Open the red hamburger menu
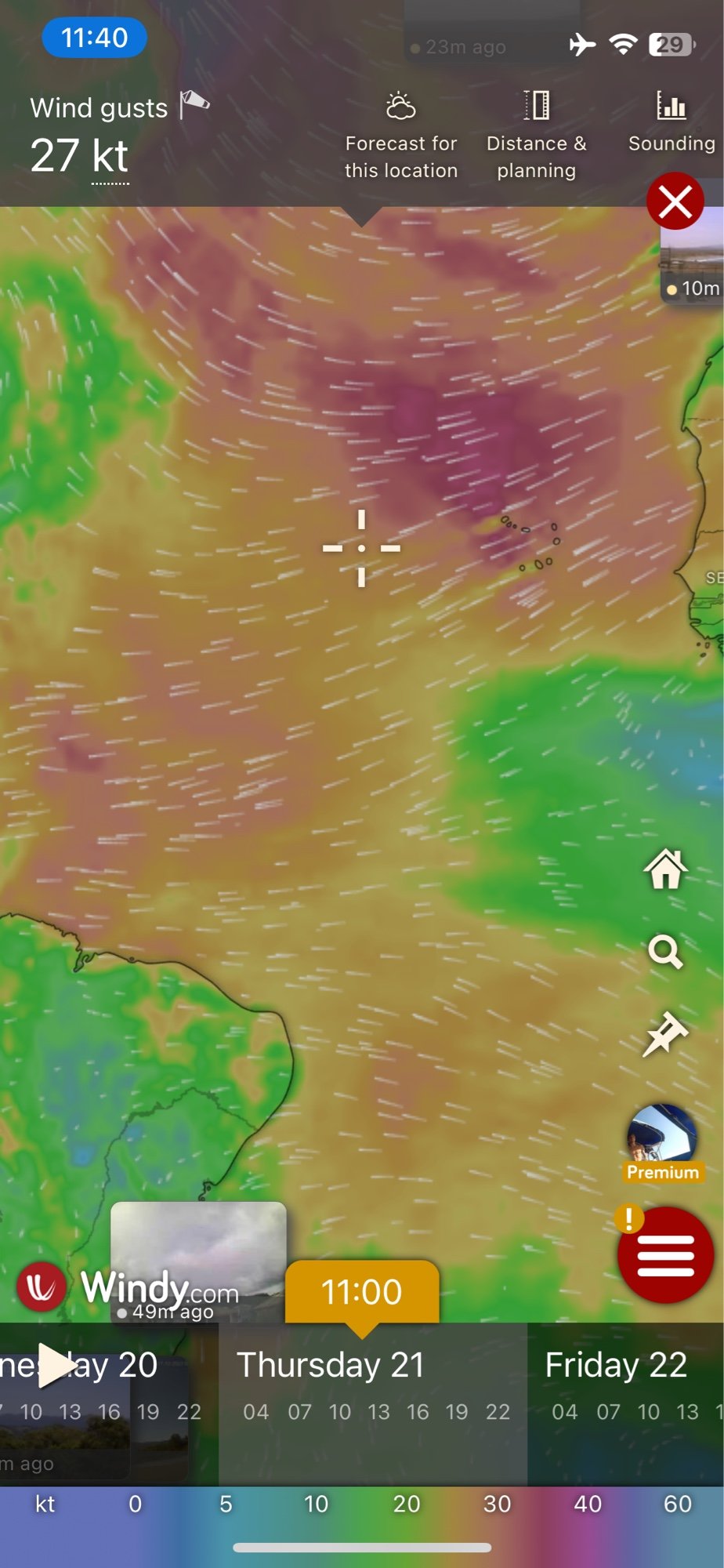 (x=665, y=1255)
